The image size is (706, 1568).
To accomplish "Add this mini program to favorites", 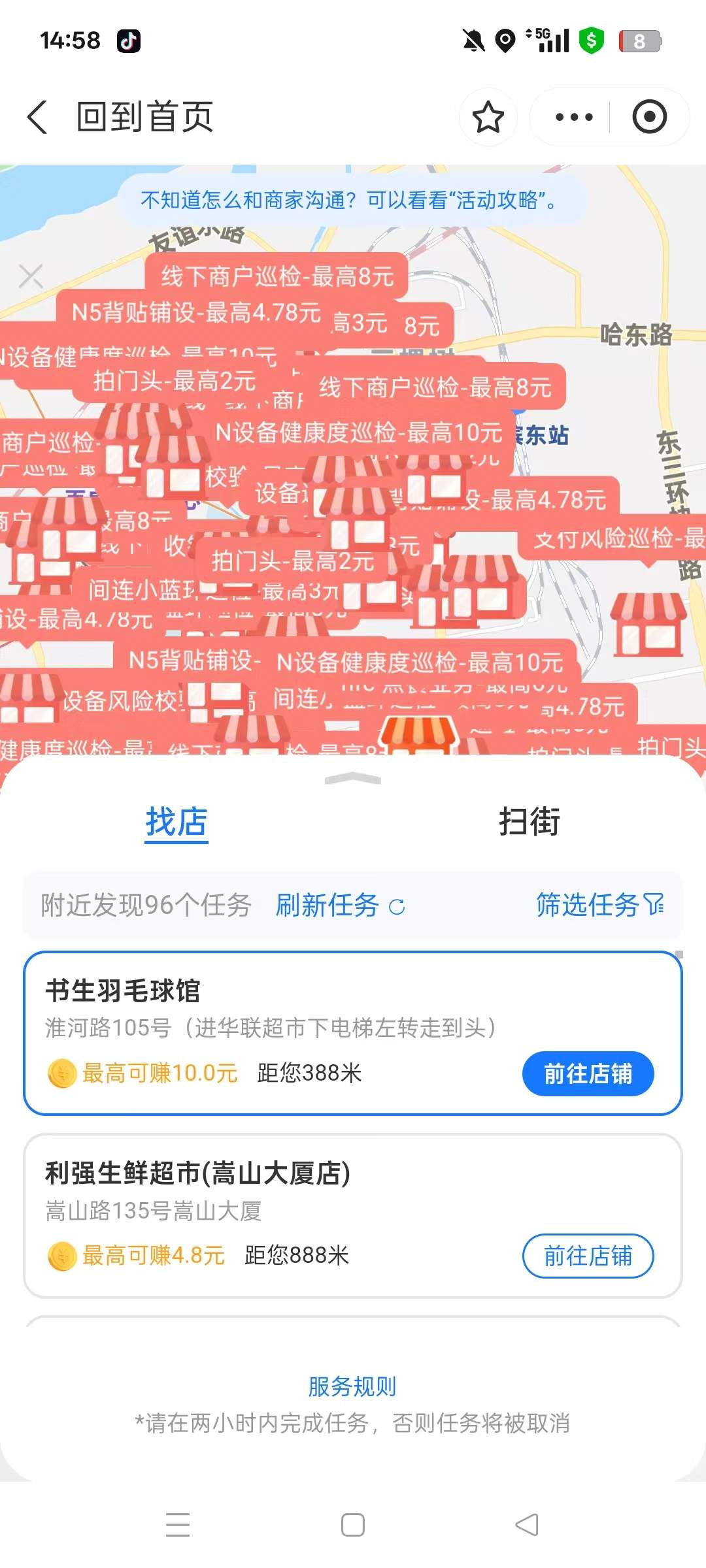I will pyautogui.click(x=488, y=118).
